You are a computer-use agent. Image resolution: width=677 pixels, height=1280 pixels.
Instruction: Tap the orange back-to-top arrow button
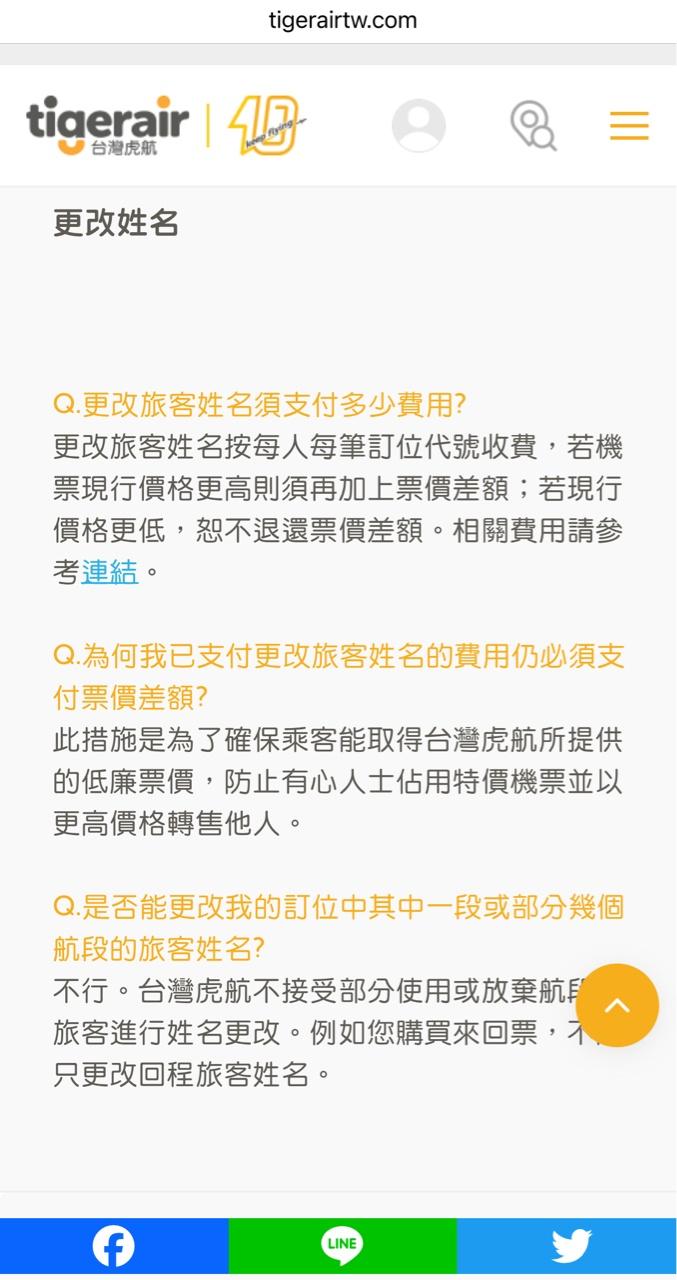point(617,1005)
